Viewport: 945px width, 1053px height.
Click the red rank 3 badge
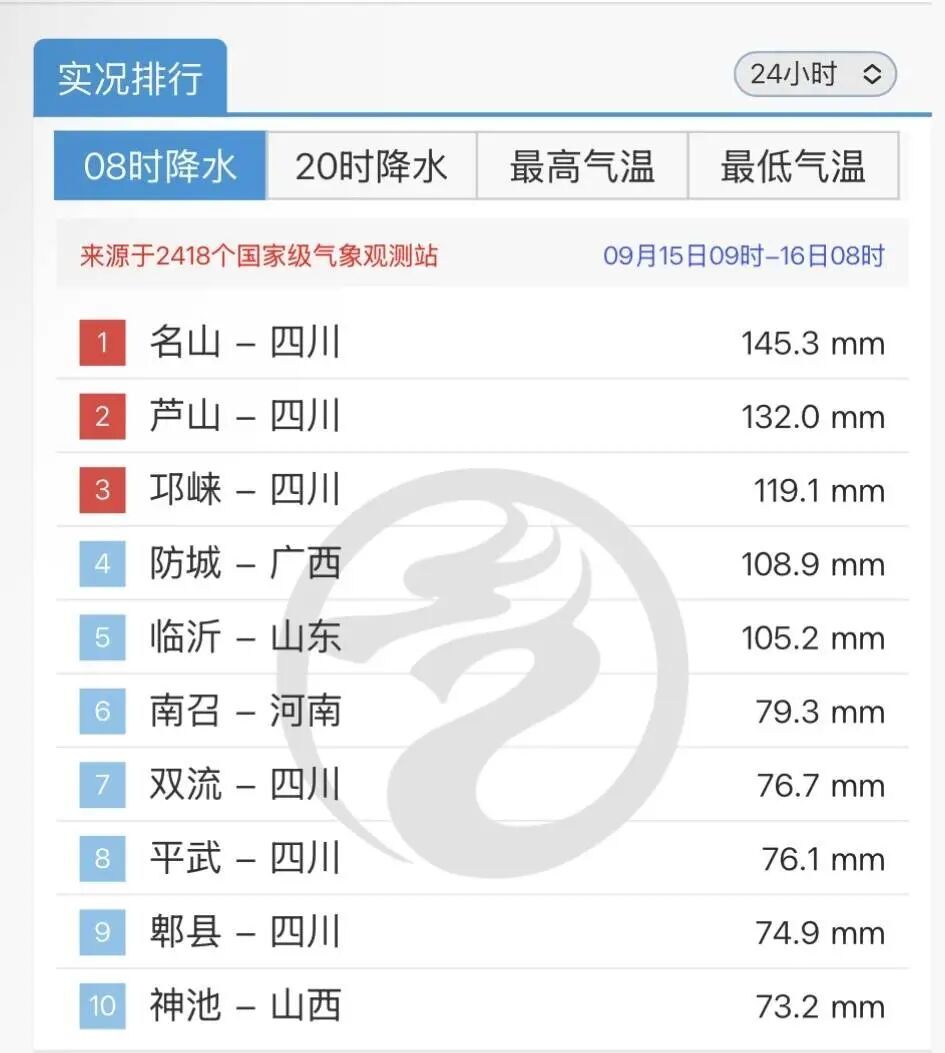100,490
